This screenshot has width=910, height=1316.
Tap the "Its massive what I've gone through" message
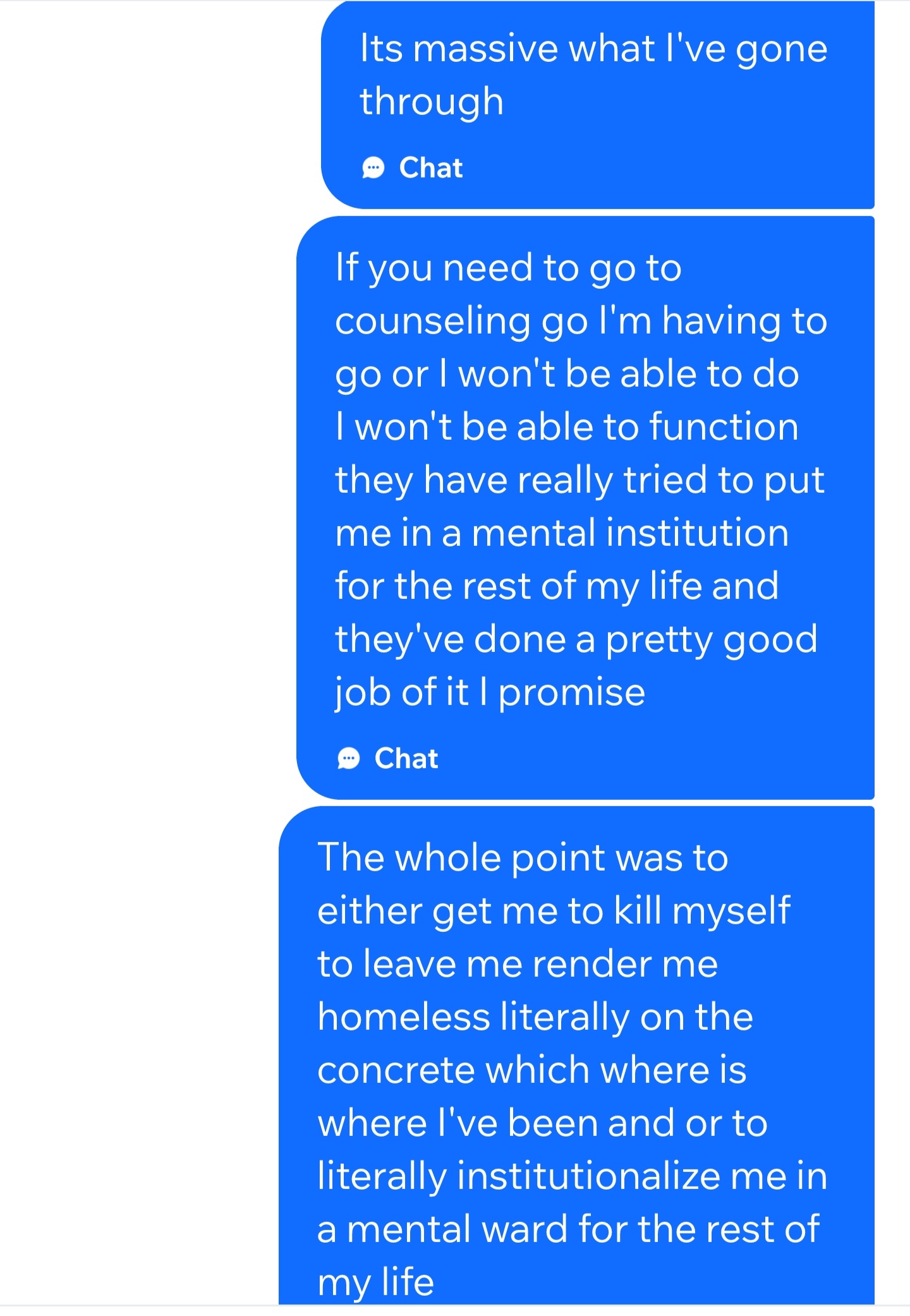point(593,76)
